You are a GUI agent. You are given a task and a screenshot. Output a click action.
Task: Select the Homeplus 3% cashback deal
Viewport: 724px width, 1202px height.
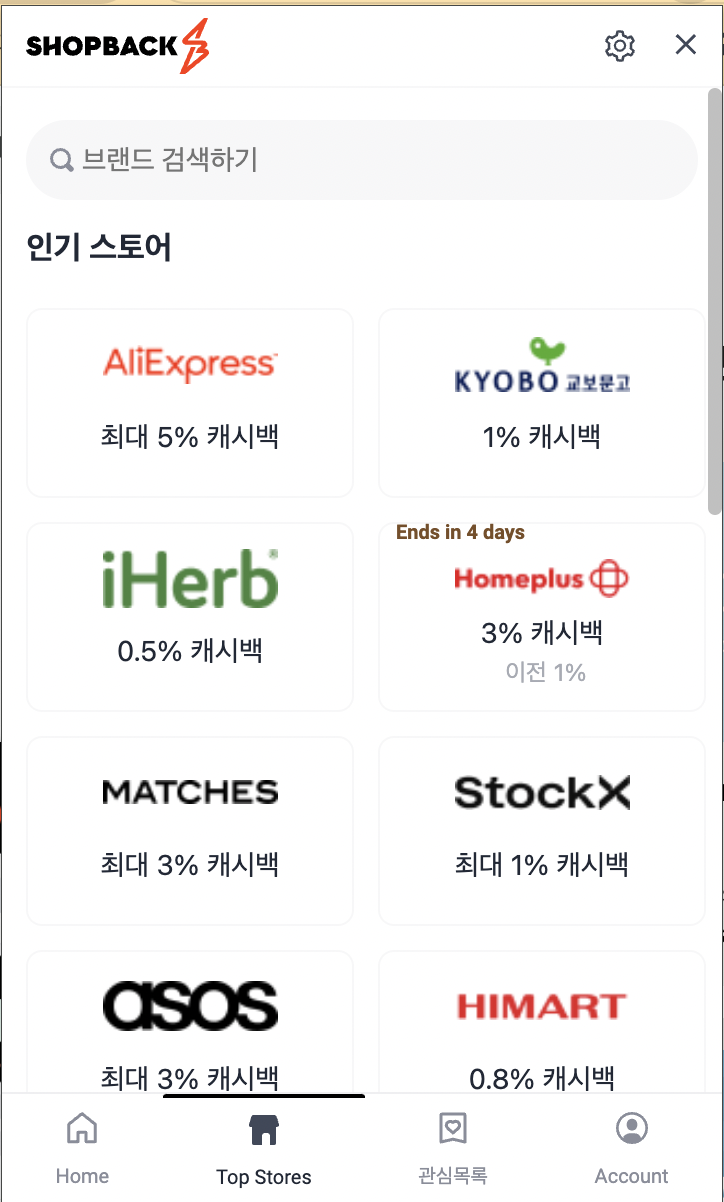tap(541, 616)
